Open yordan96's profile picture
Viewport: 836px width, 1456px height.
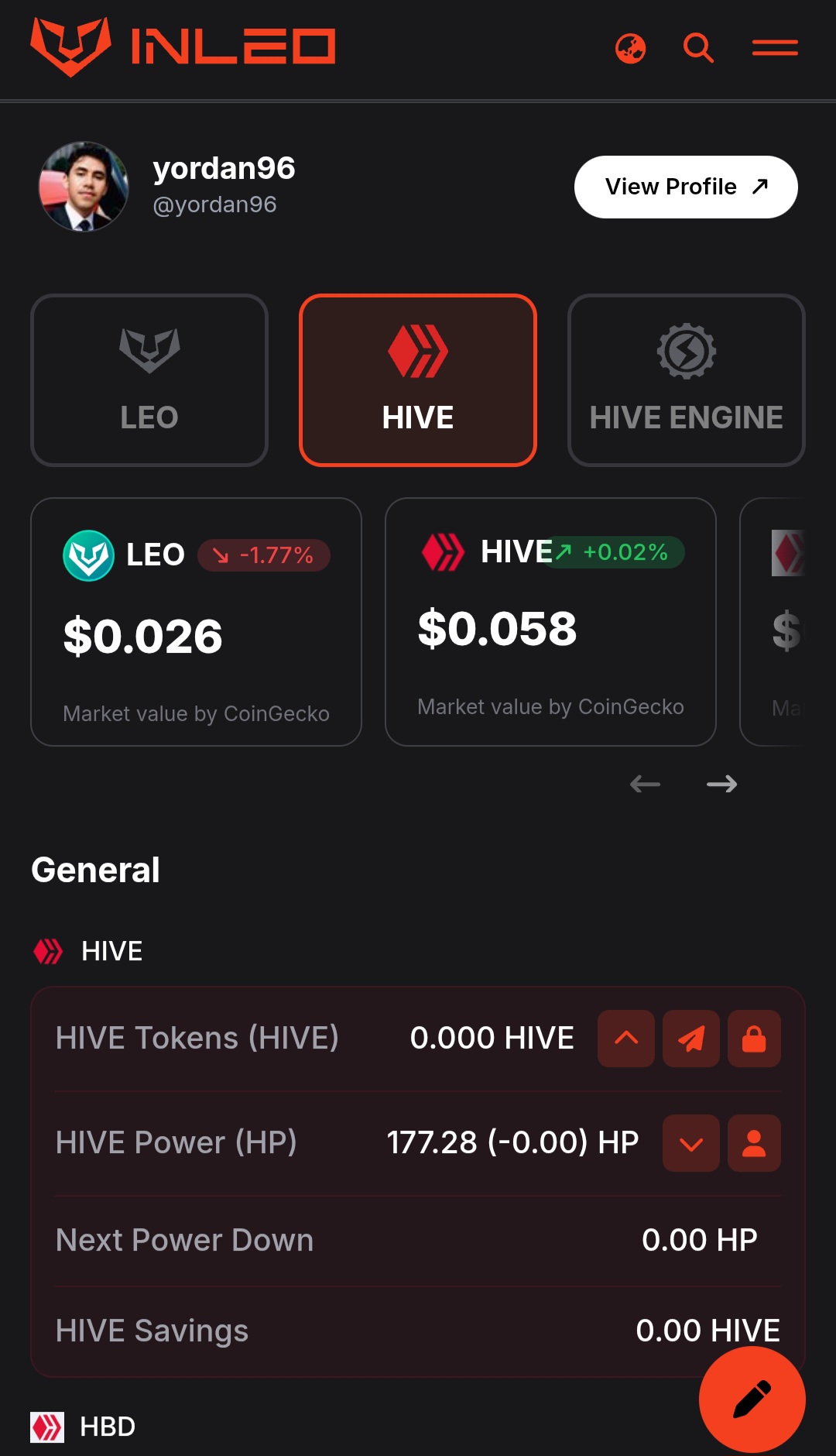click(x=84, y=187)
